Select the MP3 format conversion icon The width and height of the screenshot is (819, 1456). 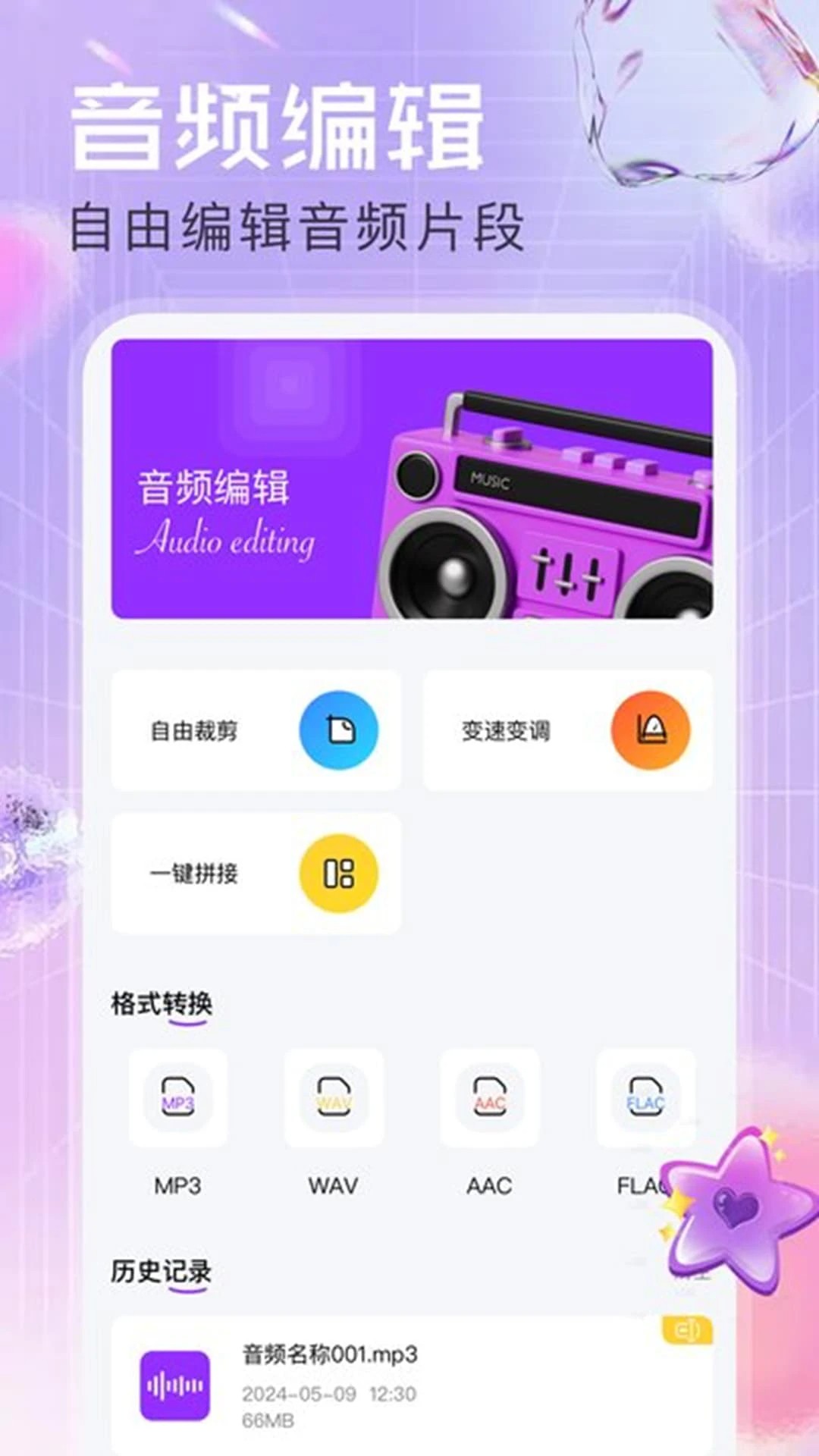click(x=179, y=1100)
